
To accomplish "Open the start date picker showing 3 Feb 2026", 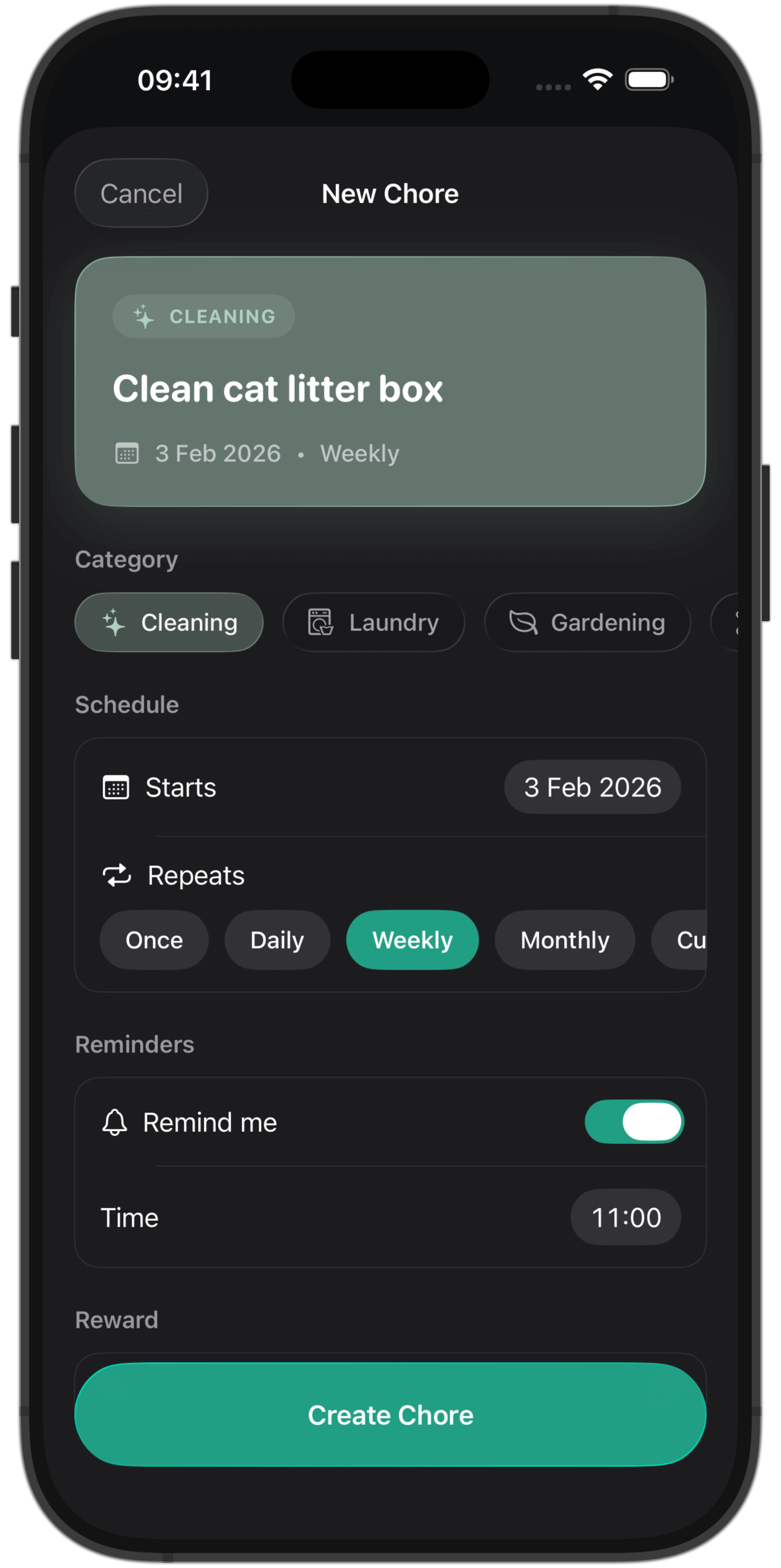I will pos(592,787).
